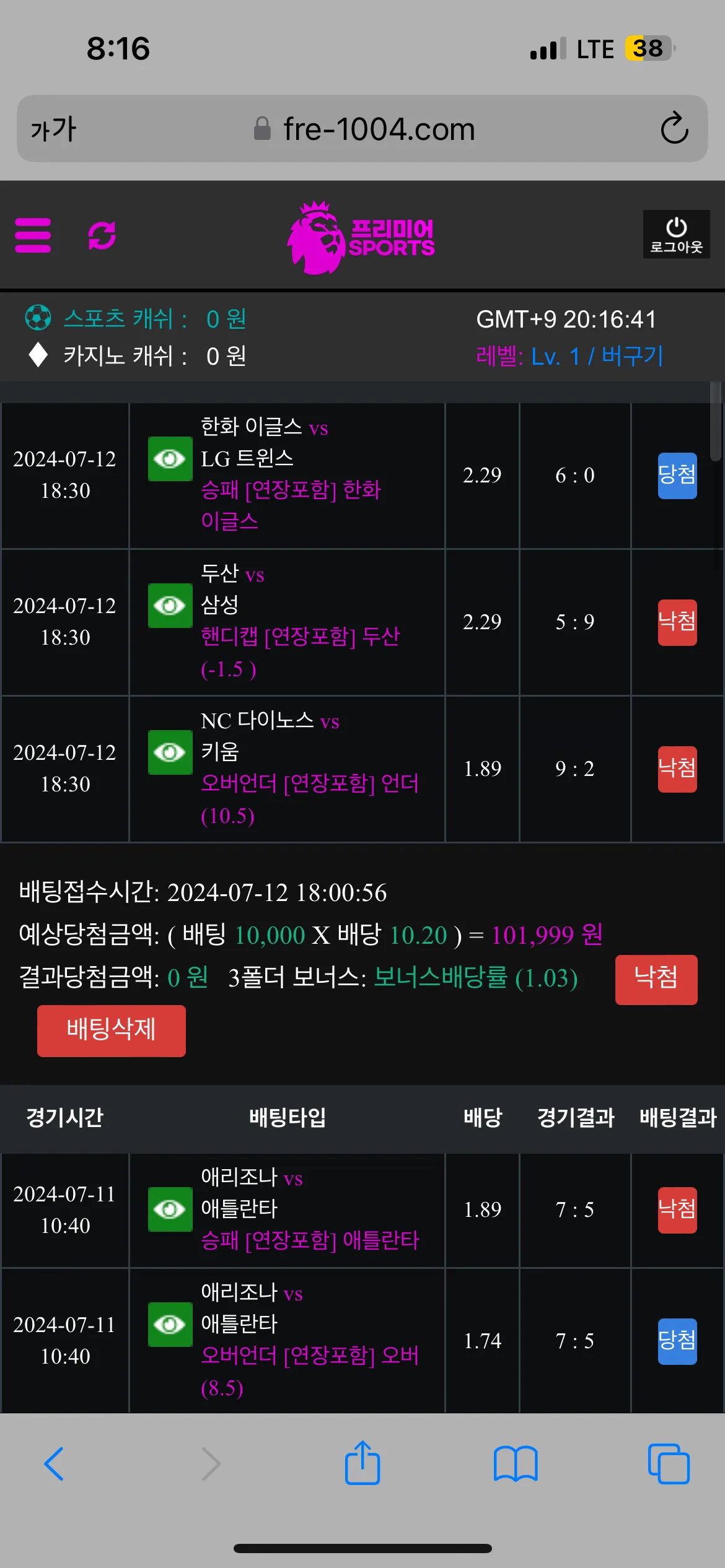Screen dimensions: 725x1568
Task: Tap the 프리미어 SPORTS logo
Action: click(x=361, y=237)
